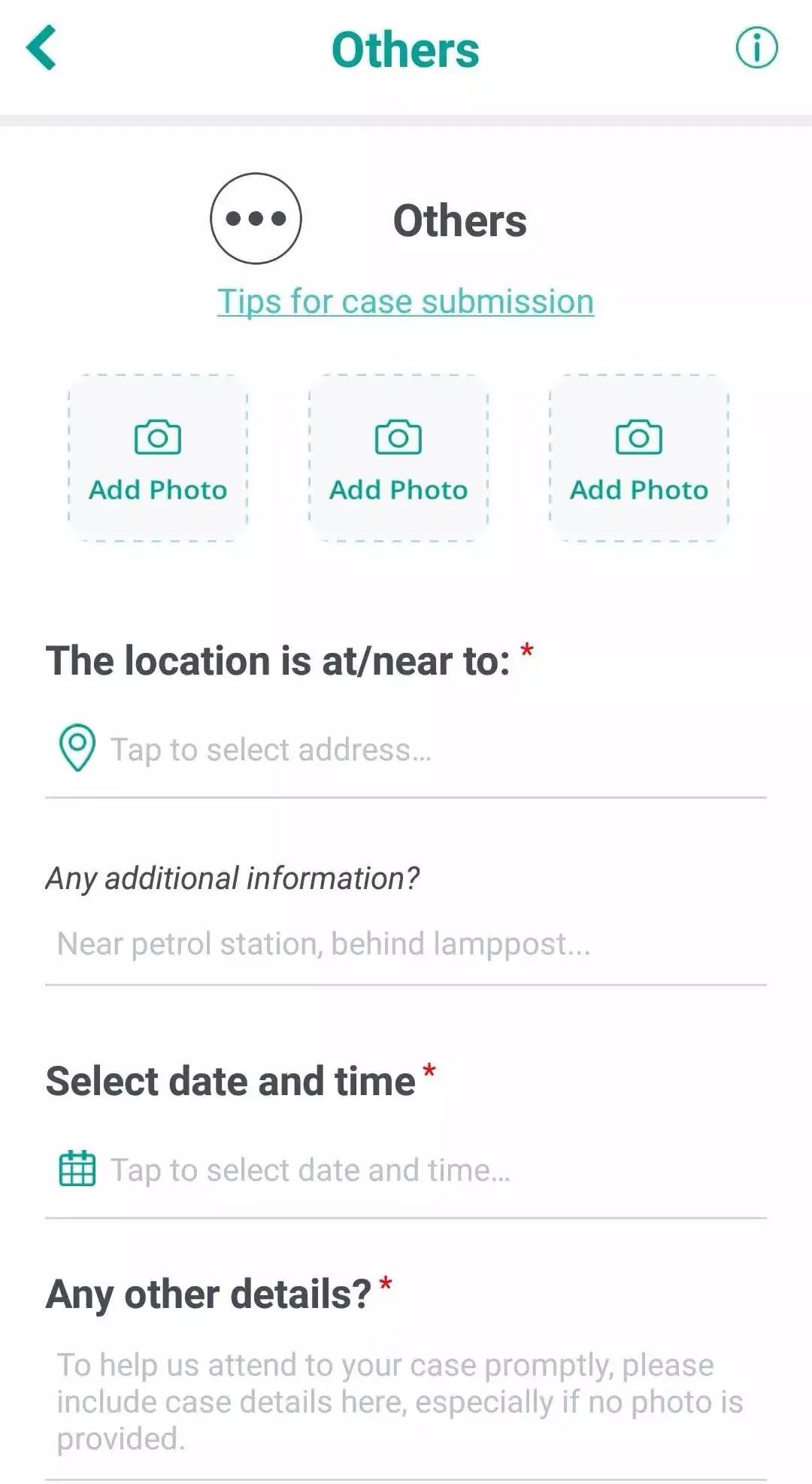812x1484 pixels.
Task: Tap the first Add Photo box
Action: click(158, 458)
